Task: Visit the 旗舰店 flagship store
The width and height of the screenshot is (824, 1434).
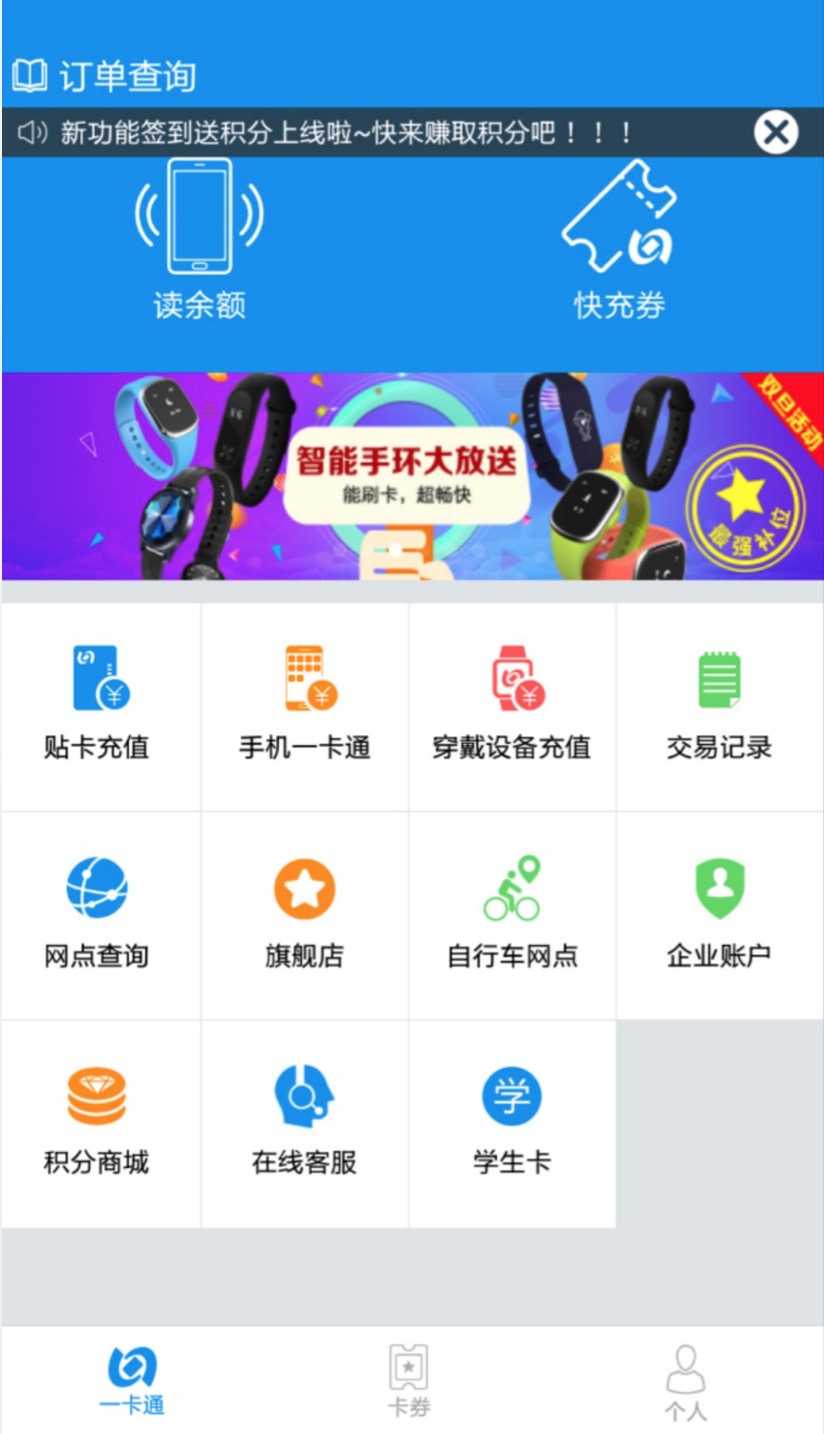Action: [x=306, y=910]
